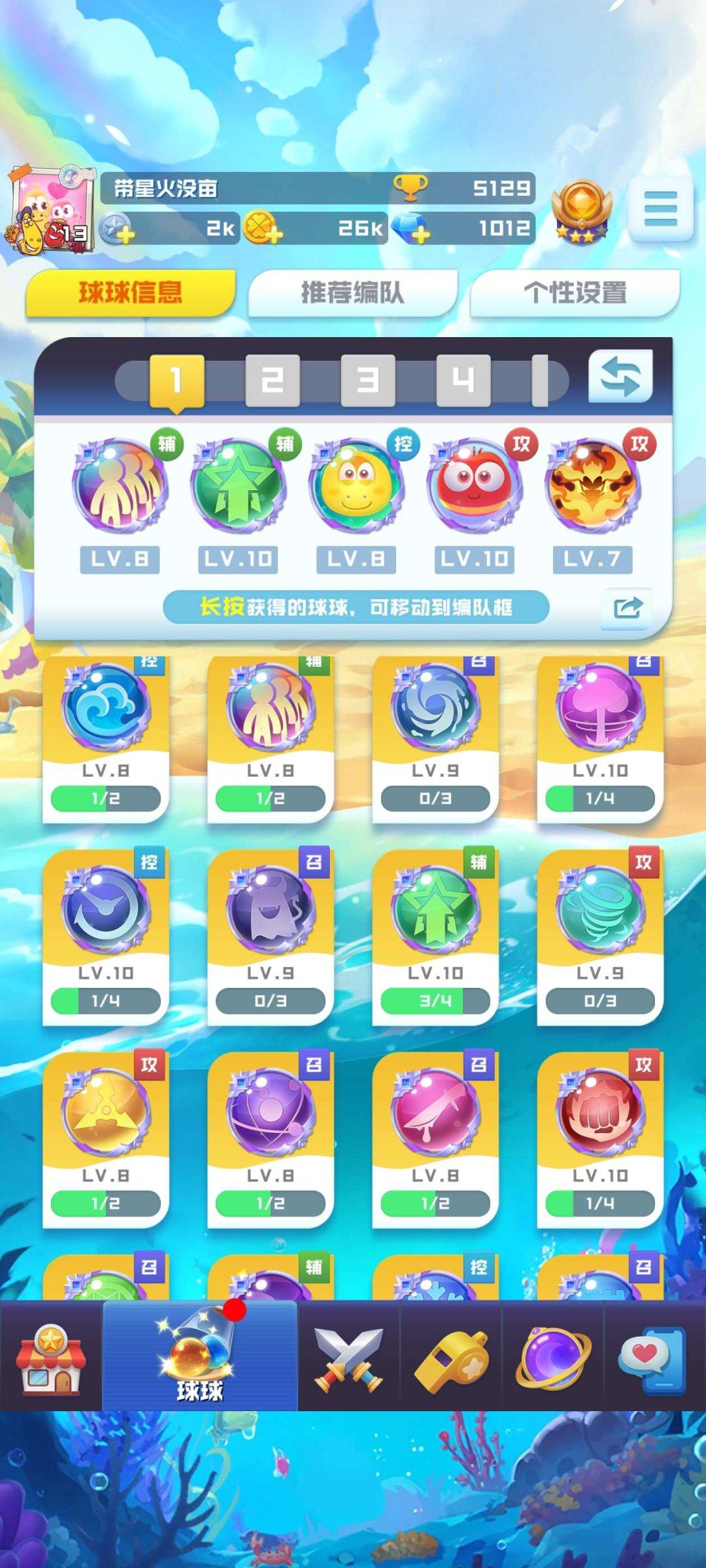Switch to the 推荐编队 tab
The width and height of the screenshot is (706, 1568).
(x=352, y=292)
